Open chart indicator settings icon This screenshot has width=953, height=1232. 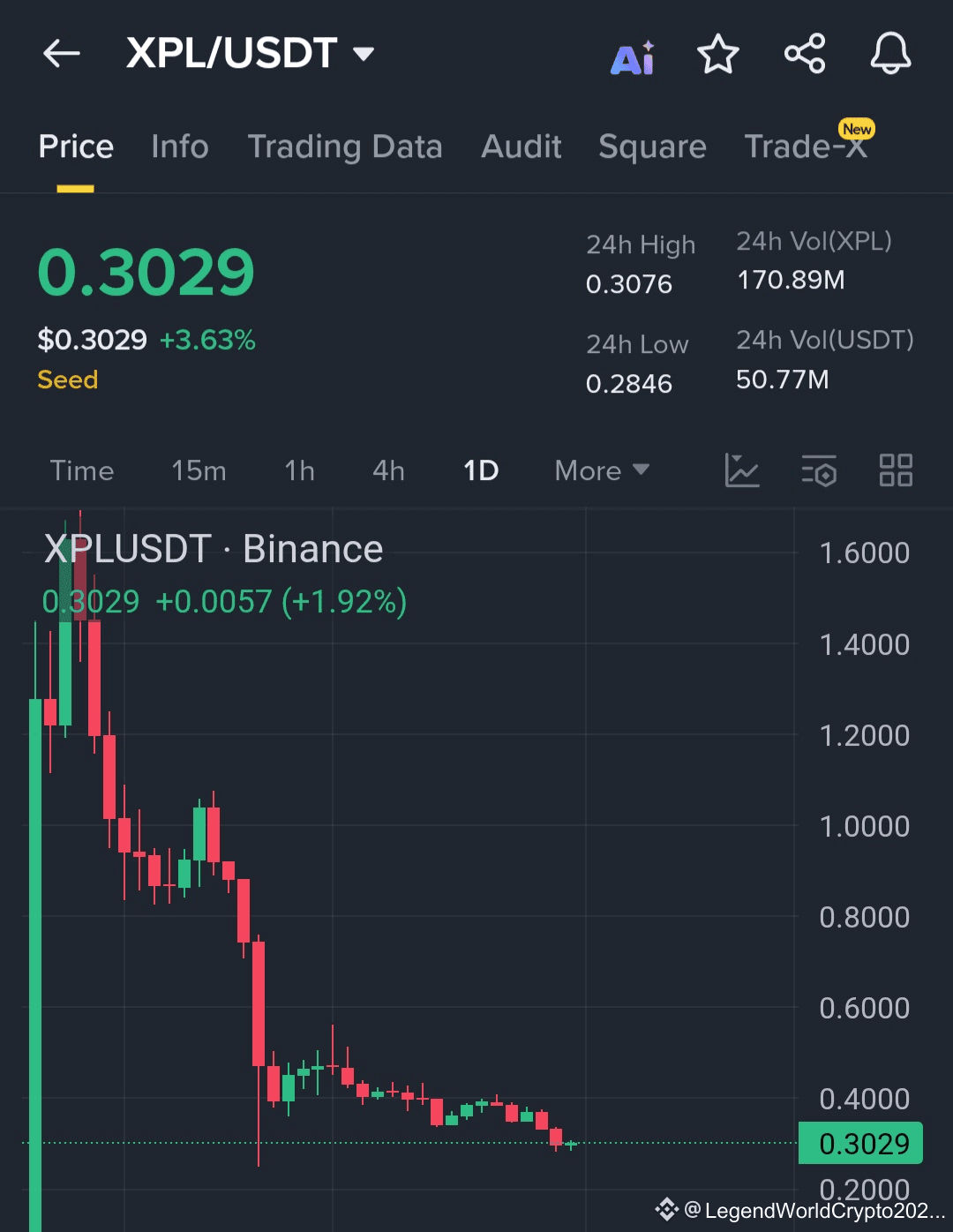[x=819, y=470]
